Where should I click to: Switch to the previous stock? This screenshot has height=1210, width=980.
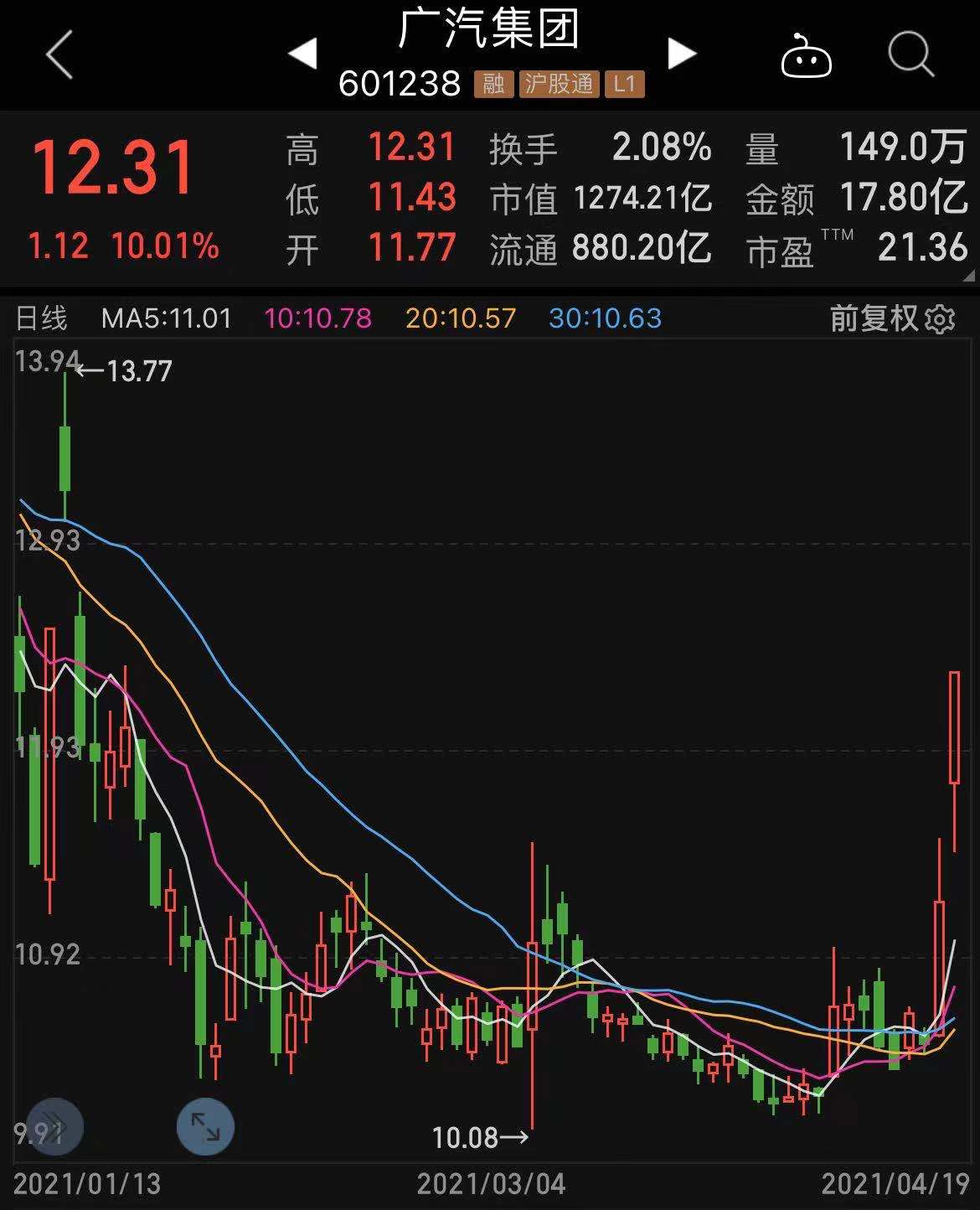[302, 54]
